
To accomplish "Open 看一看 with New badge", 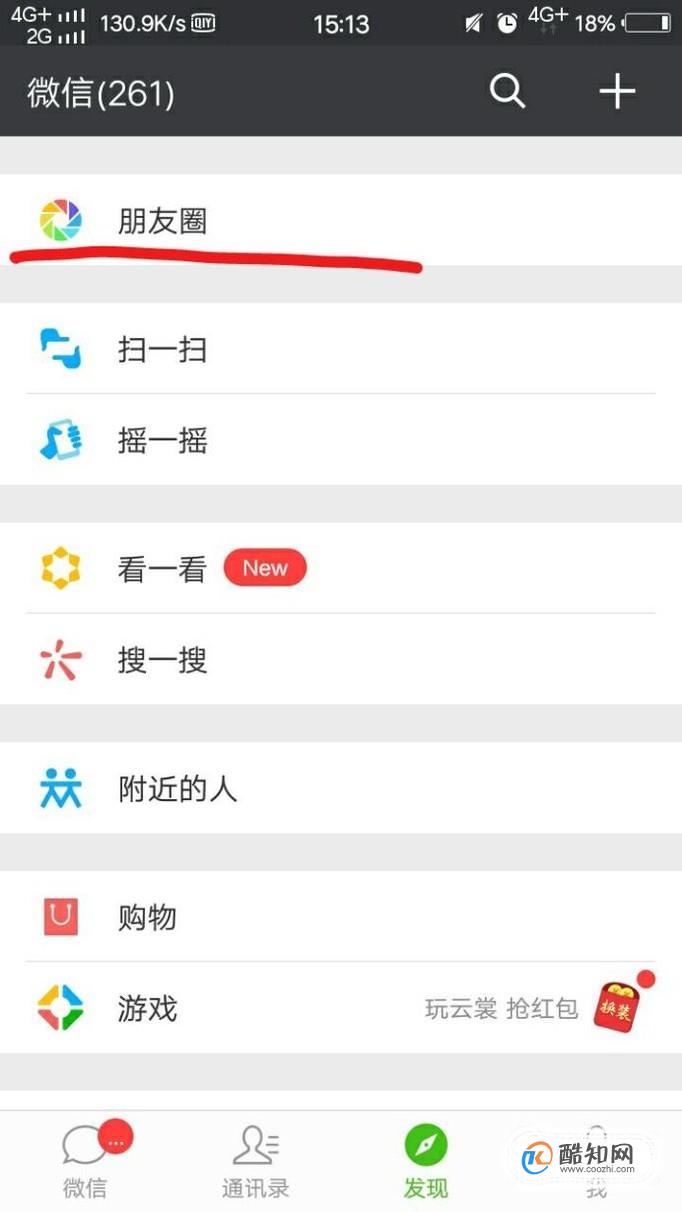I will pos(162,569).
